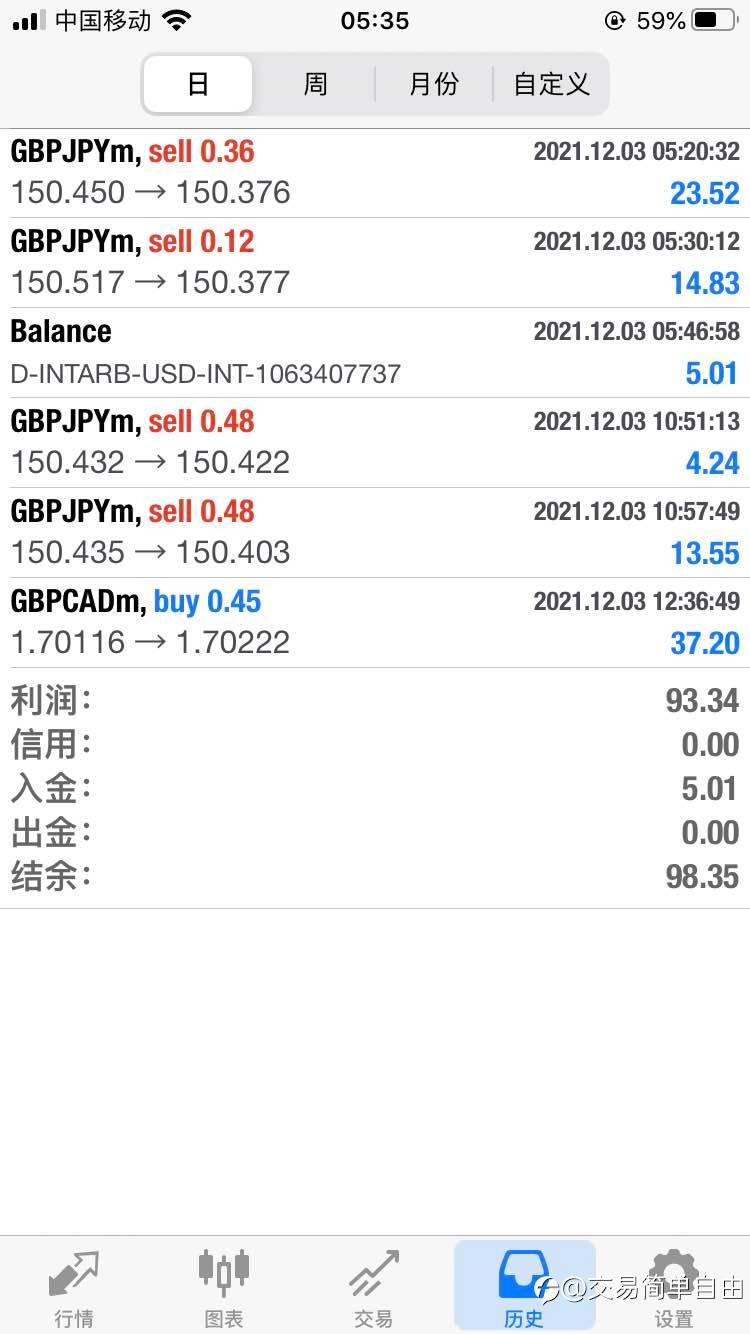Open the GBPCADm buy 0.45 trade
Viewport: 750px width, 1334px height.
pos(375,622)
